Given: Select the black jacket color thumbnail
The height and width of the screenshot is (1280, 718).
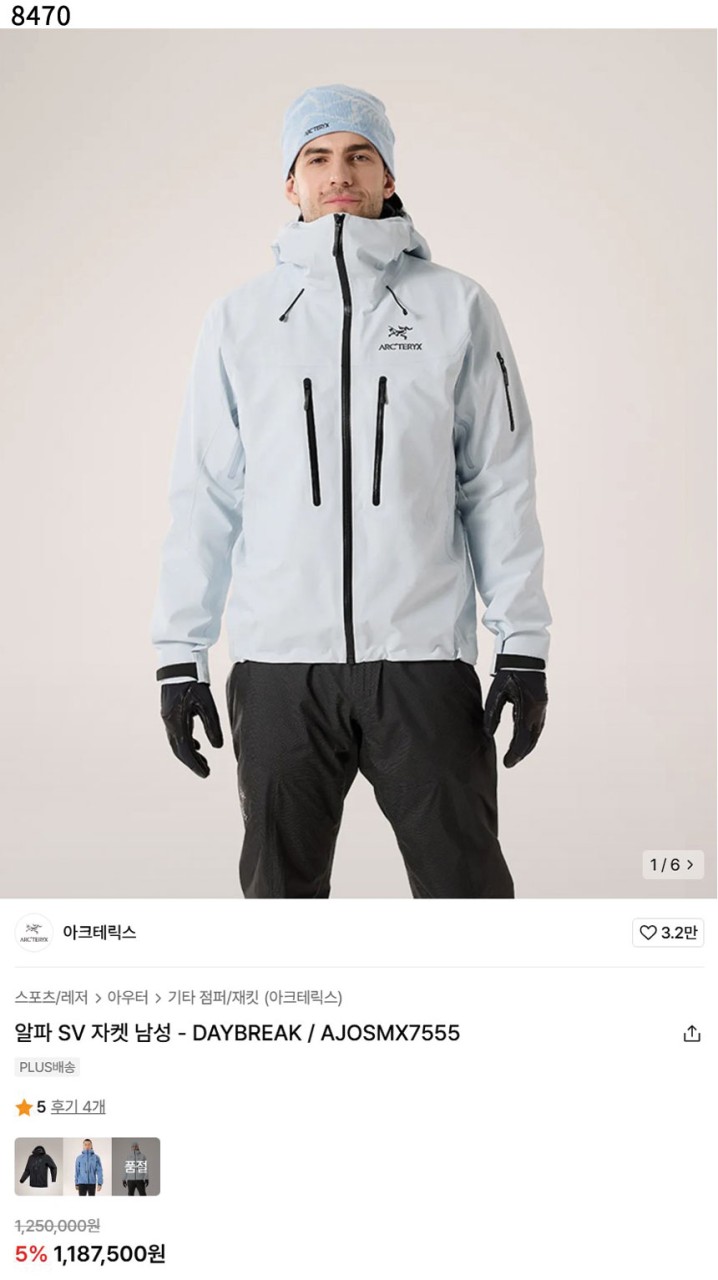Looking at the screenshot, I should coord(38,1166).
